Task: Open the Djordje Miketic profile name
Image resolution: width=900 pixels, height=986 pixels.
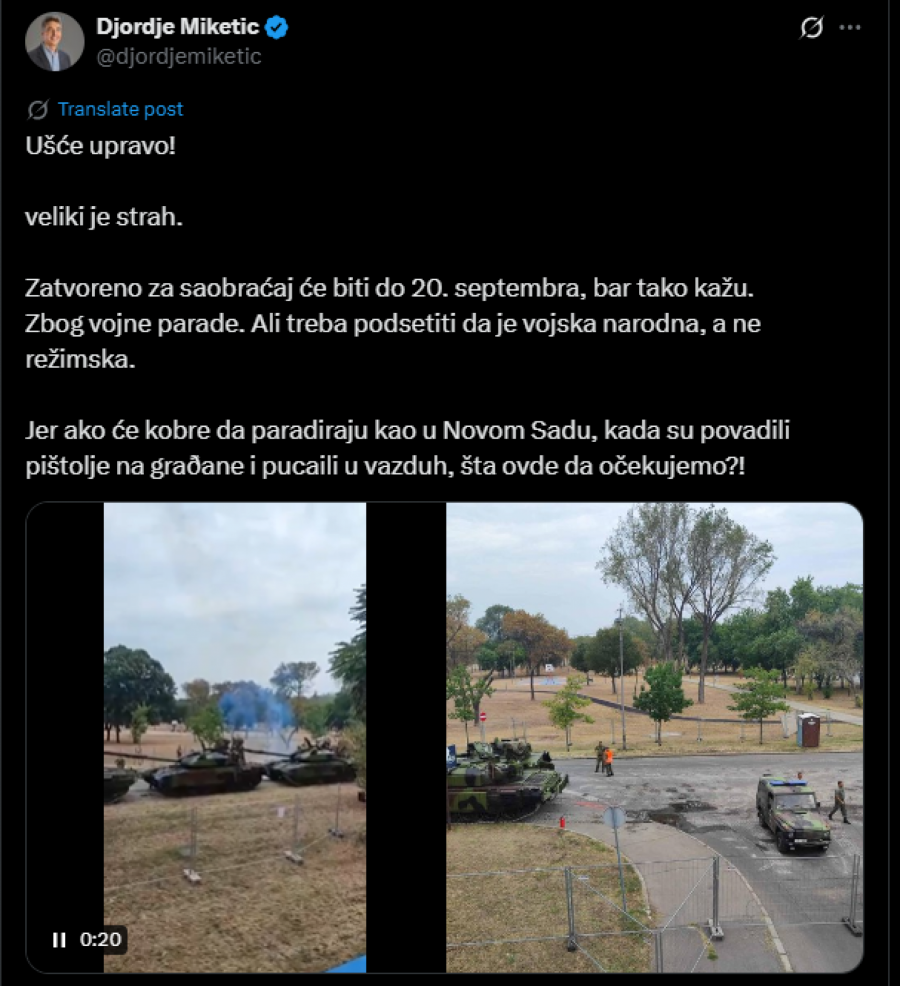Action: (x=176, y=28)
